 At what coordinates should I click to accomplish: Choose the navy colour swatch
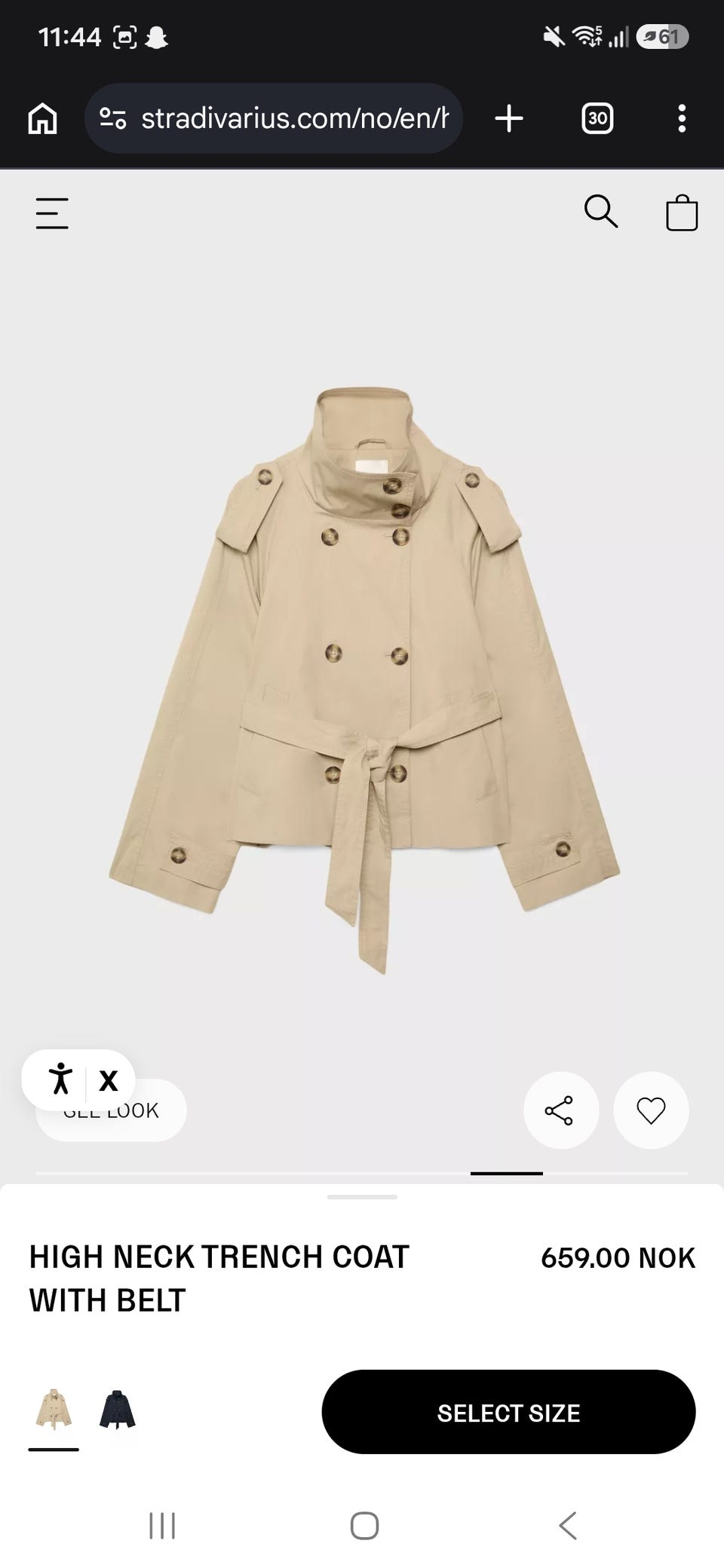tap(118, 1409)
